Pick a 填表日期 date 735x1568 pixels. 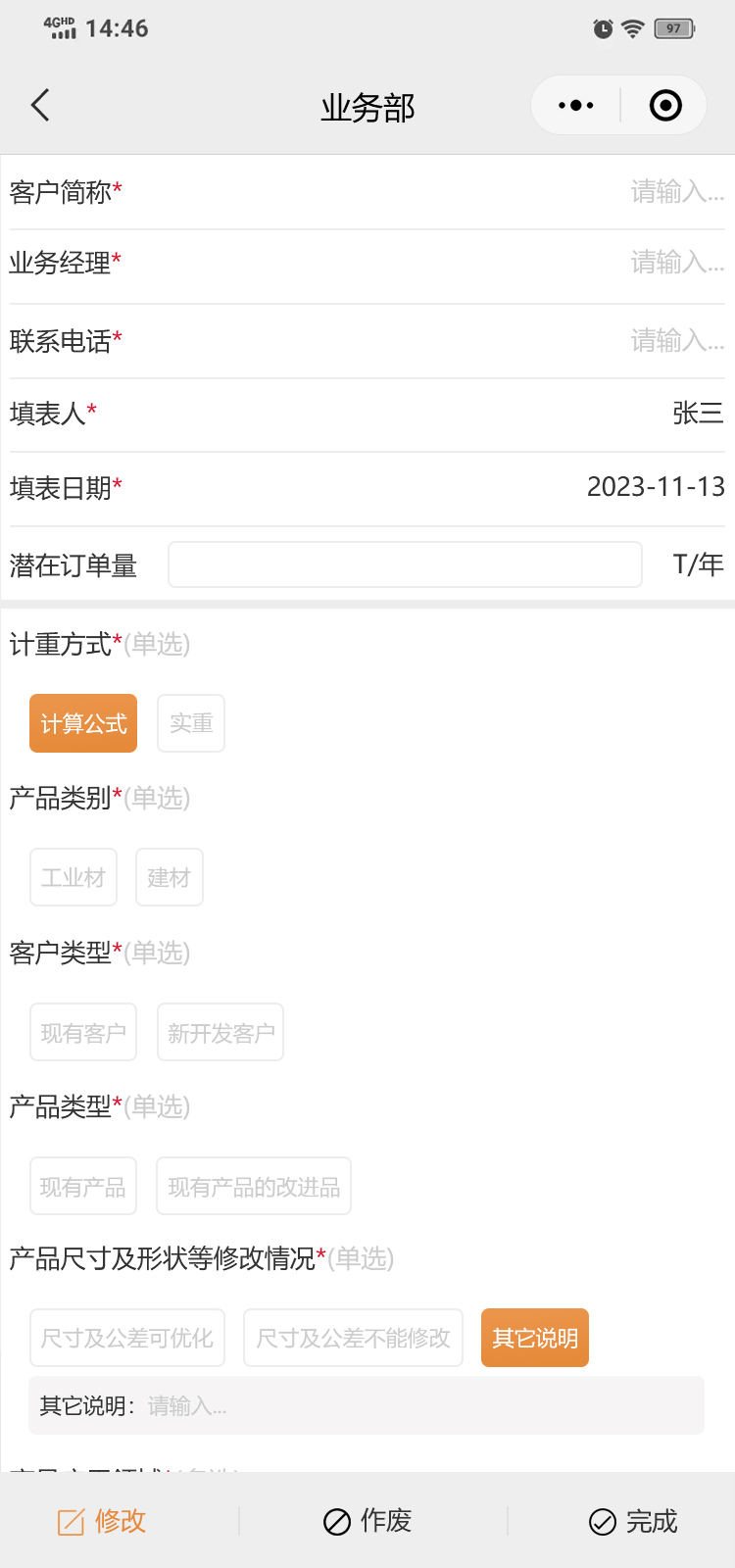[655, 487]
